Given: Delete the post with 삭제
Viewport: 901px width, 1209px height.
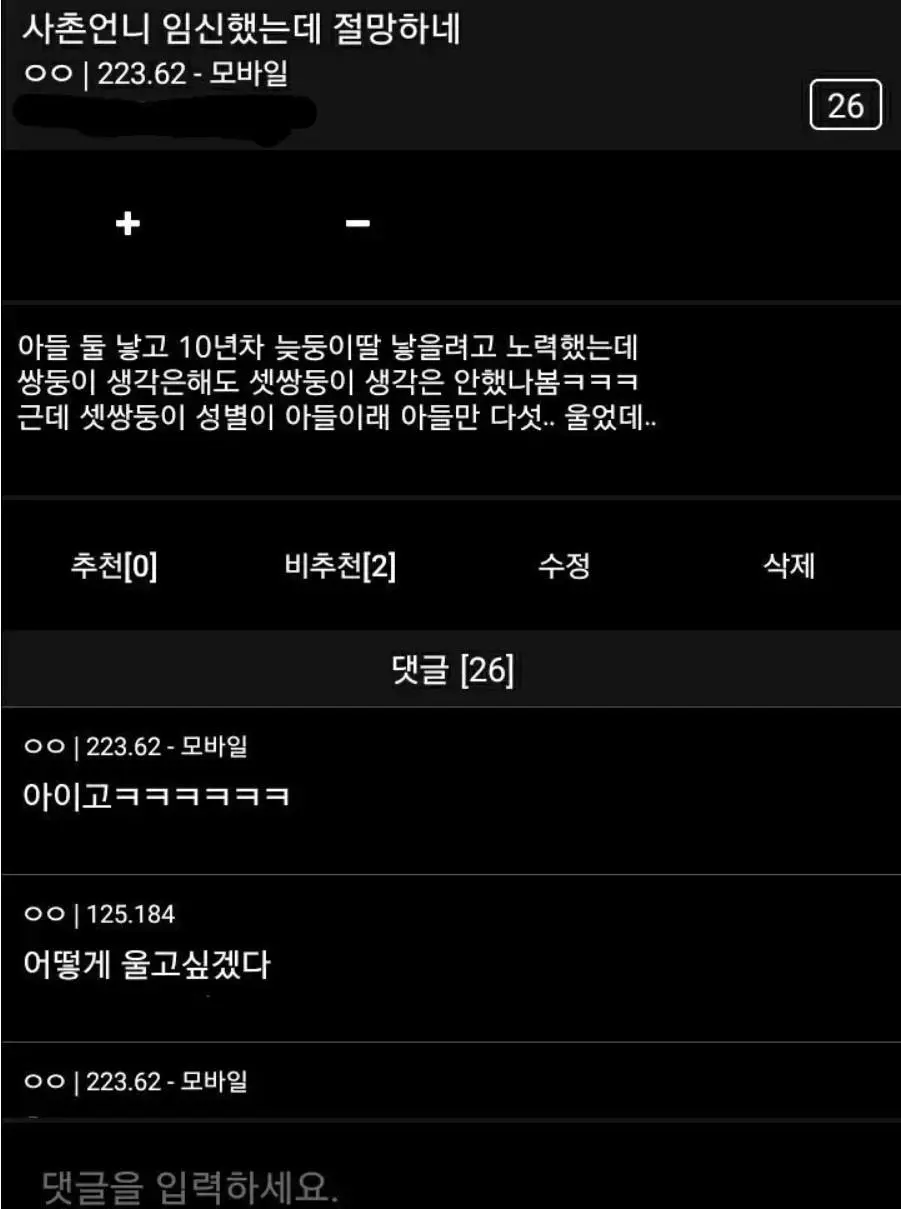Looking at the screenshot, I should (789, 567).
